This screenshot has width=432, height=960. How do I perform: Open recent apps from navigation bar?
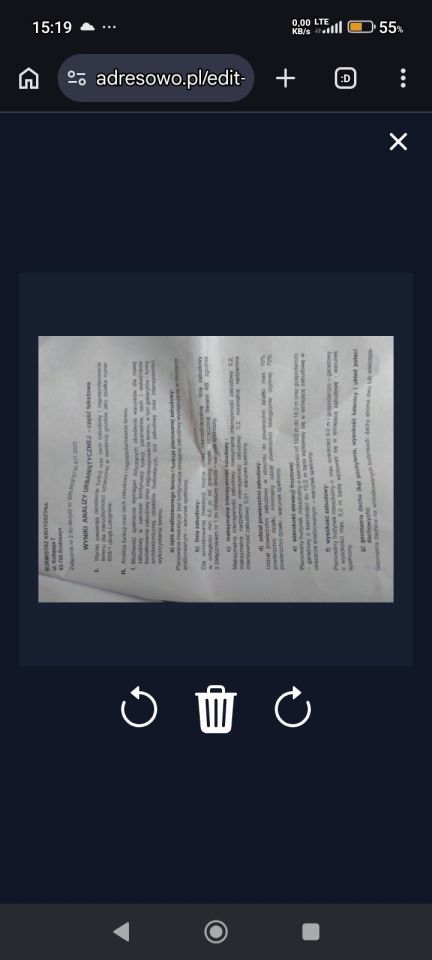(311, 931)
